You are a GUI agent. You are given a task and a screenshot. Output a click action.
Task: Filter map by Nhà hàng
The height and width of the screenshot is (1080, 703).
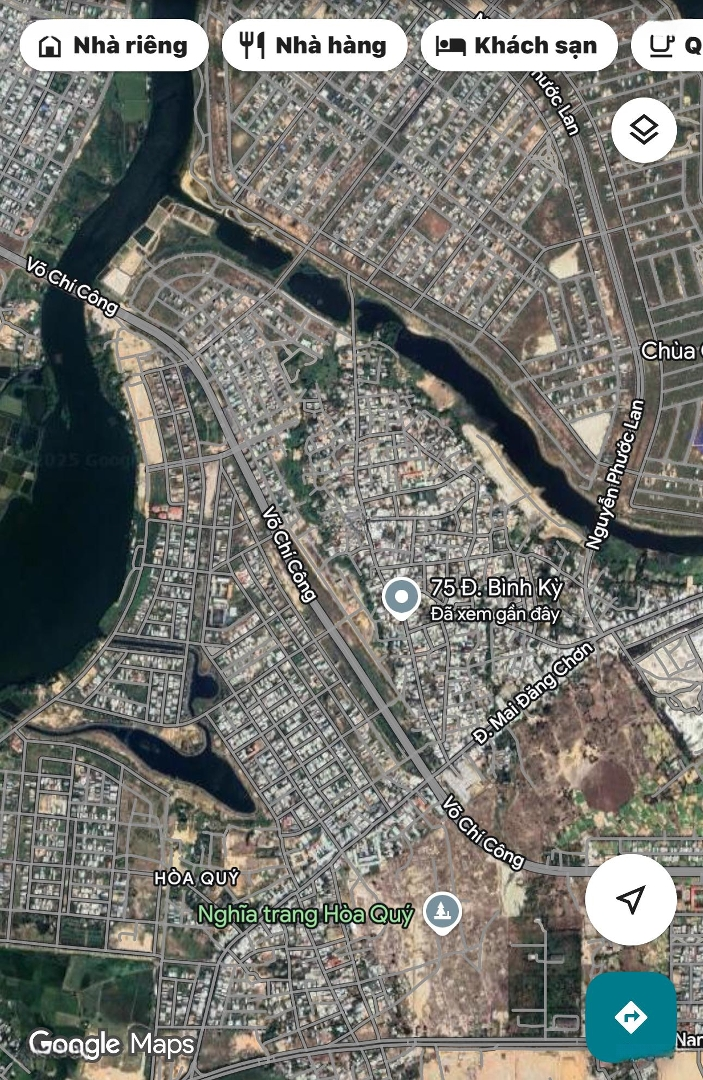tap(314, 46)
